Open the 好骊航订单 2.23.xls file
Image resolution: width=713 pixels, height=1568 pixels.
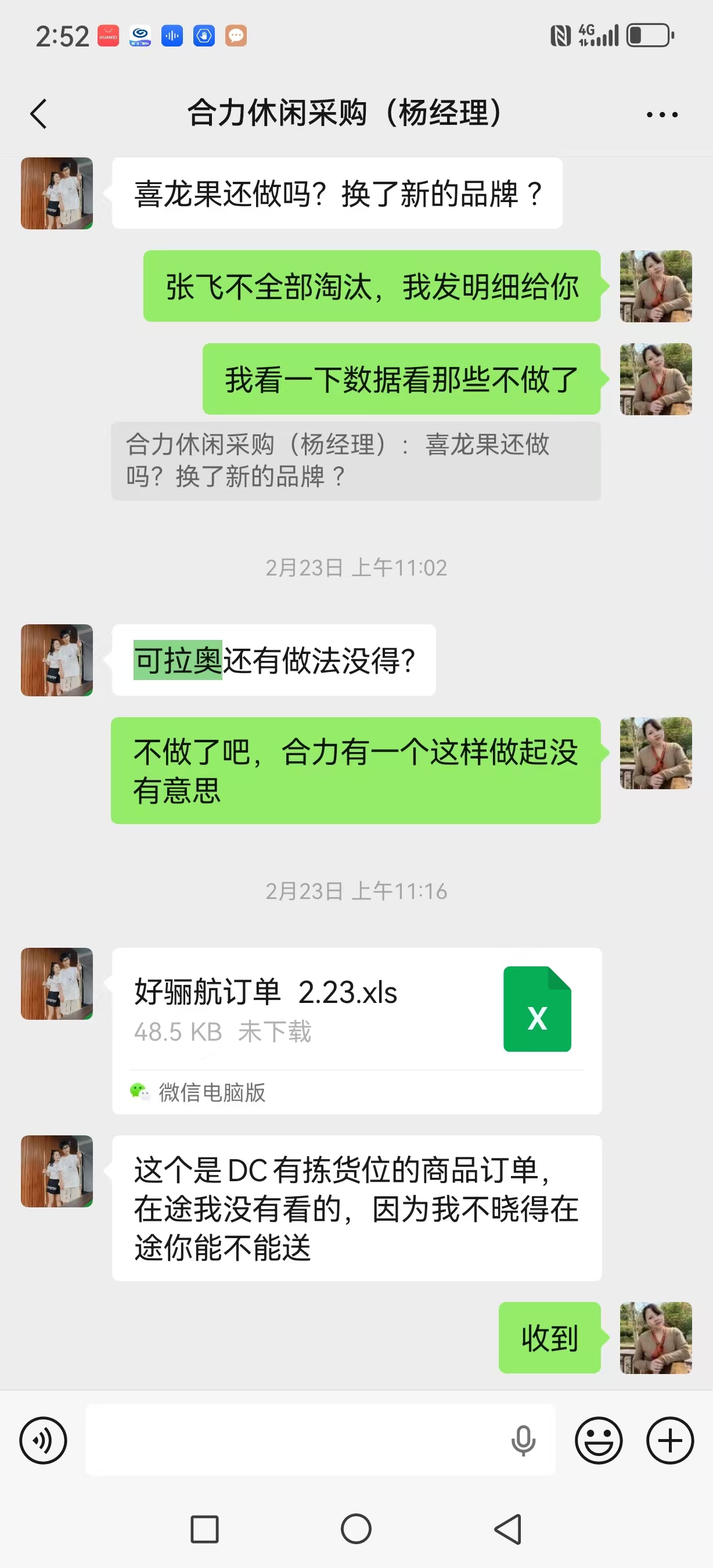[356, 1009]
